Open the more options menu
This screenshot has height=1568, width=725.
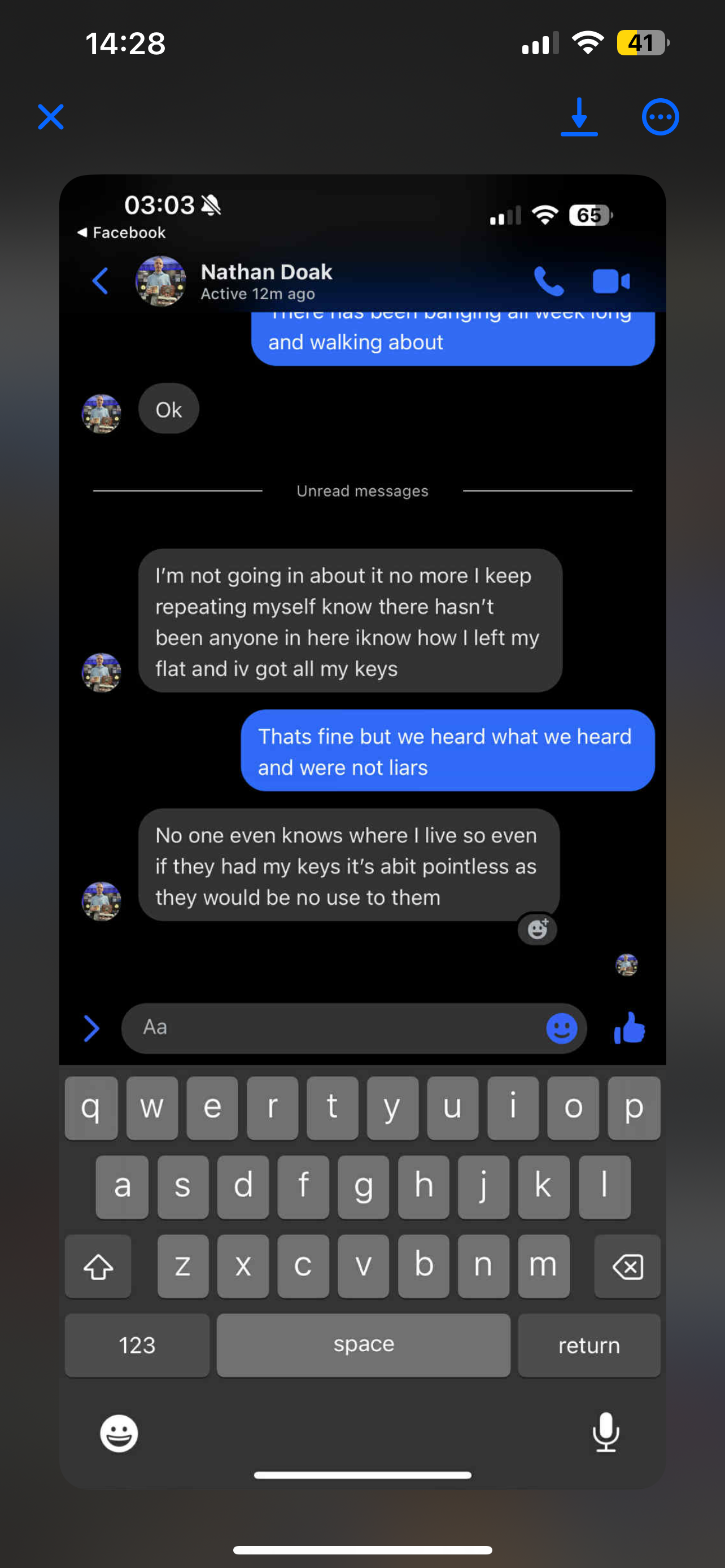click(660, 117)
